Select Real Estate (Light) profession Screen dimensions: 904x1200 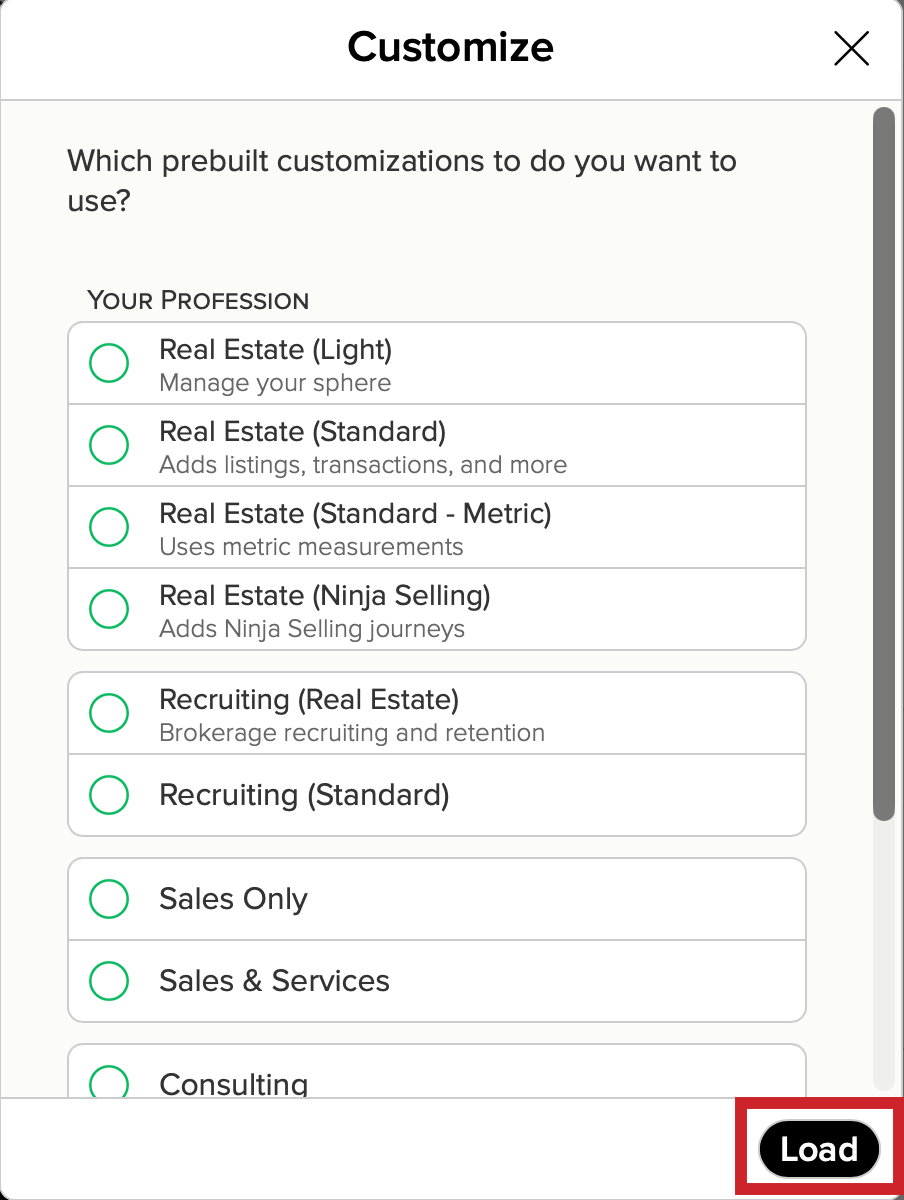tap(109, 363)
